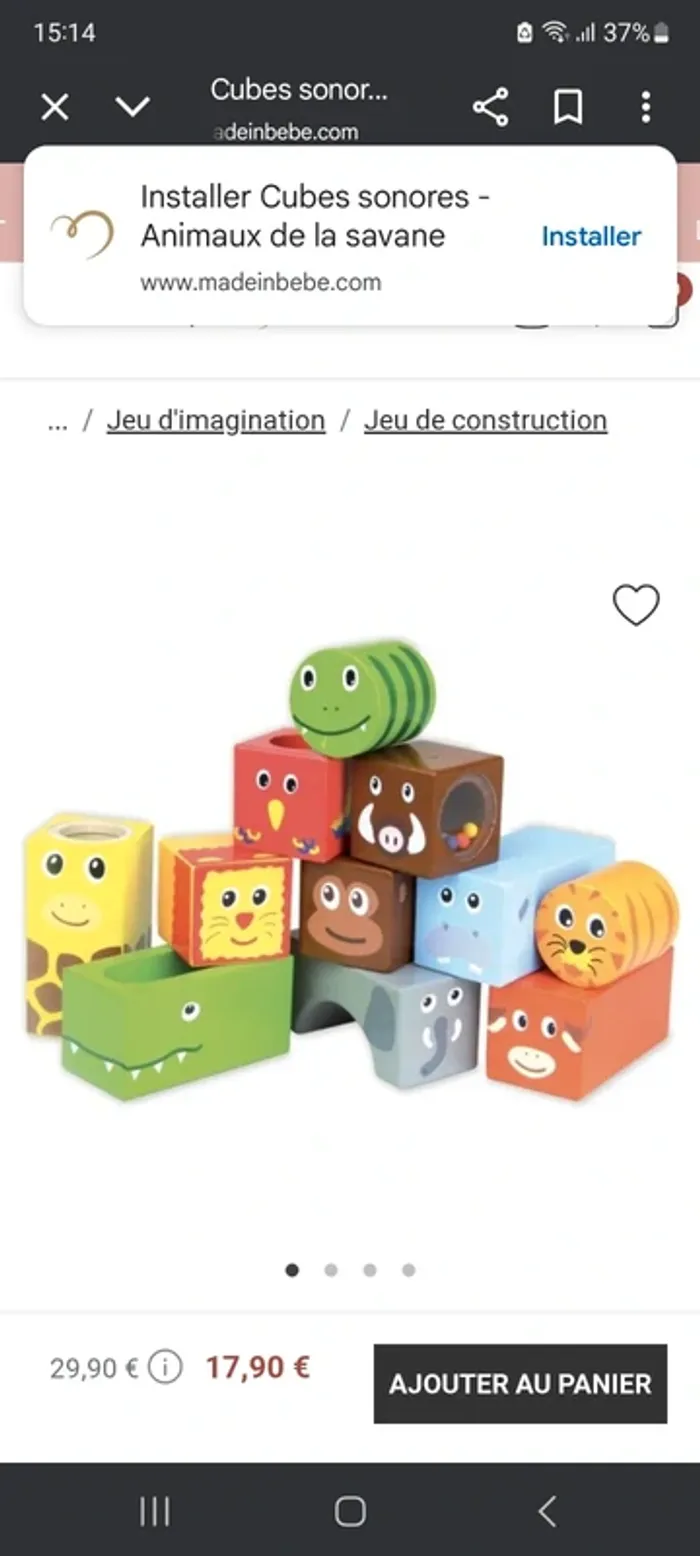700x1556 pixels.
Task: Tap Ajouter au panier button
Action: (520, 1384)
